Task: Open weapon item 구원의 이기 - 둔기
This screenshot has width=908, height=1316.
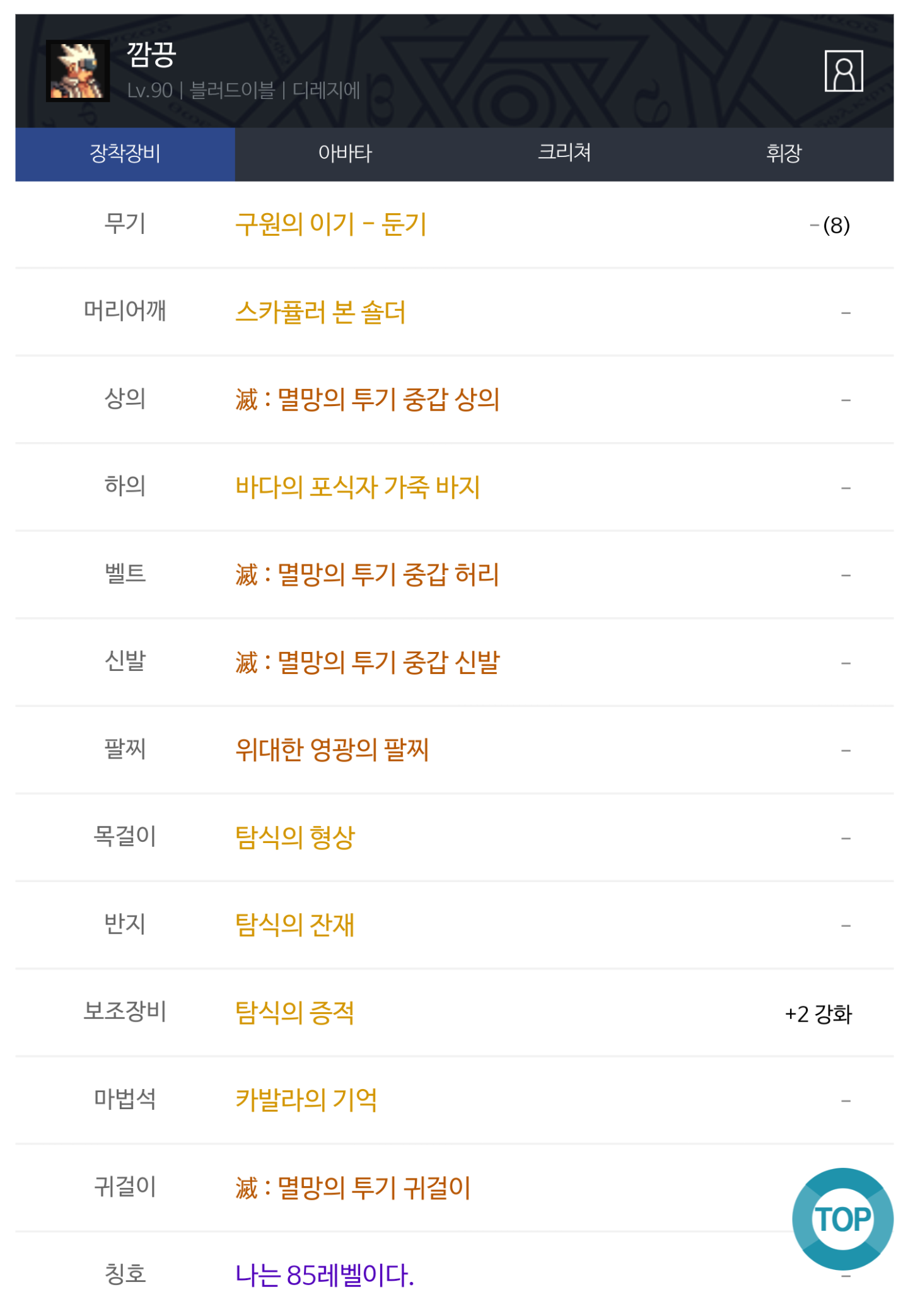Action: point(331,224)
